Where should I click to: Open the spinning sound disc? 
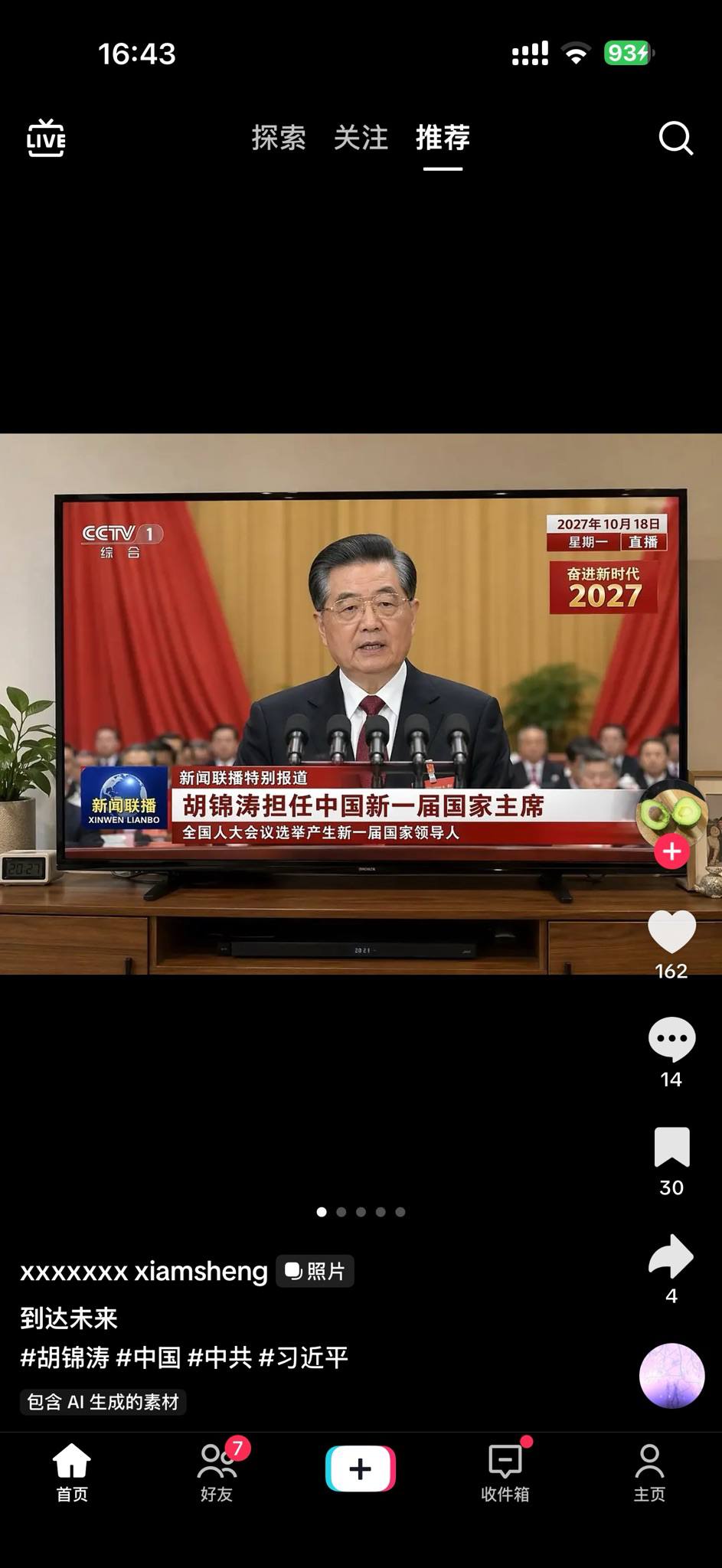point(671,1376)
